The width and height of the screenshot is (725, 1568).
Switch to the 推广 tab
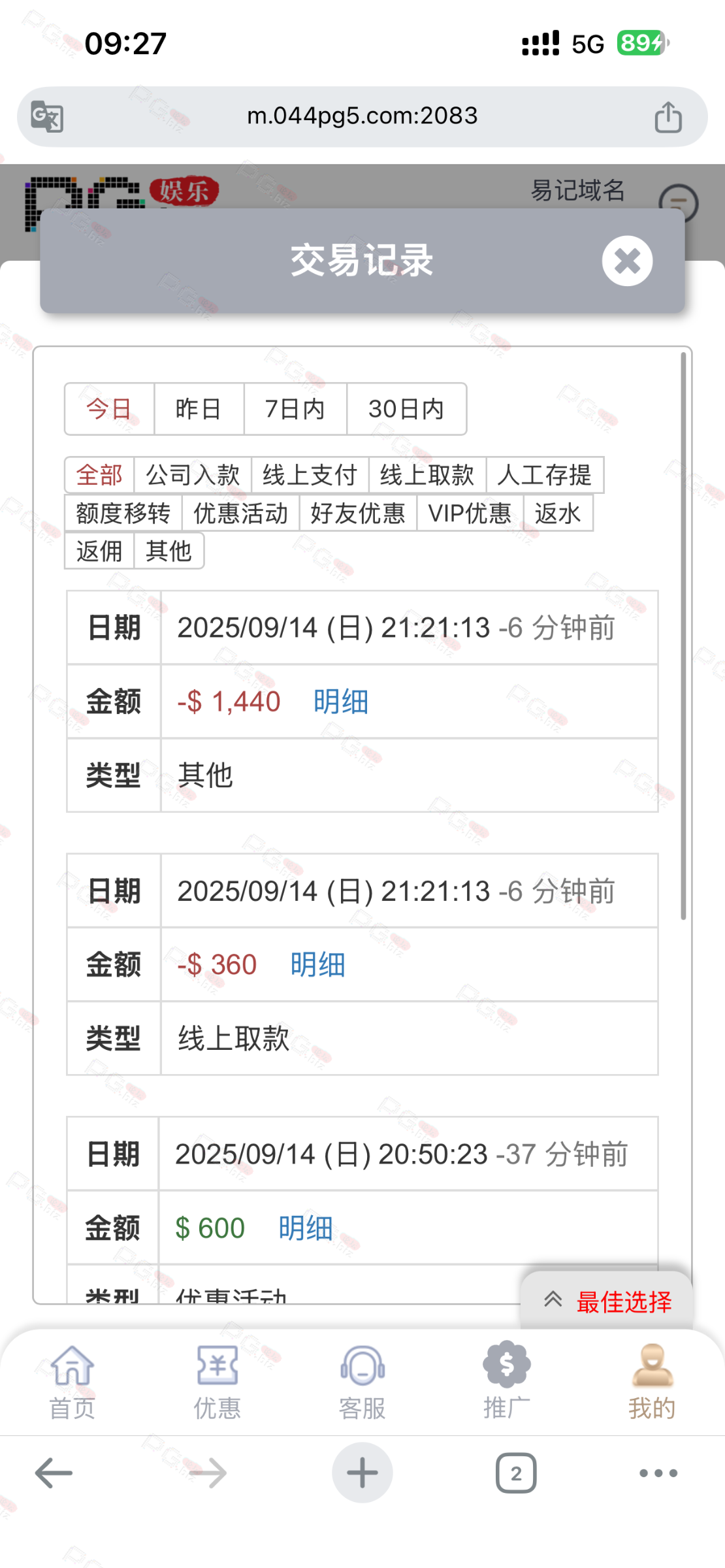point(507,1381)
